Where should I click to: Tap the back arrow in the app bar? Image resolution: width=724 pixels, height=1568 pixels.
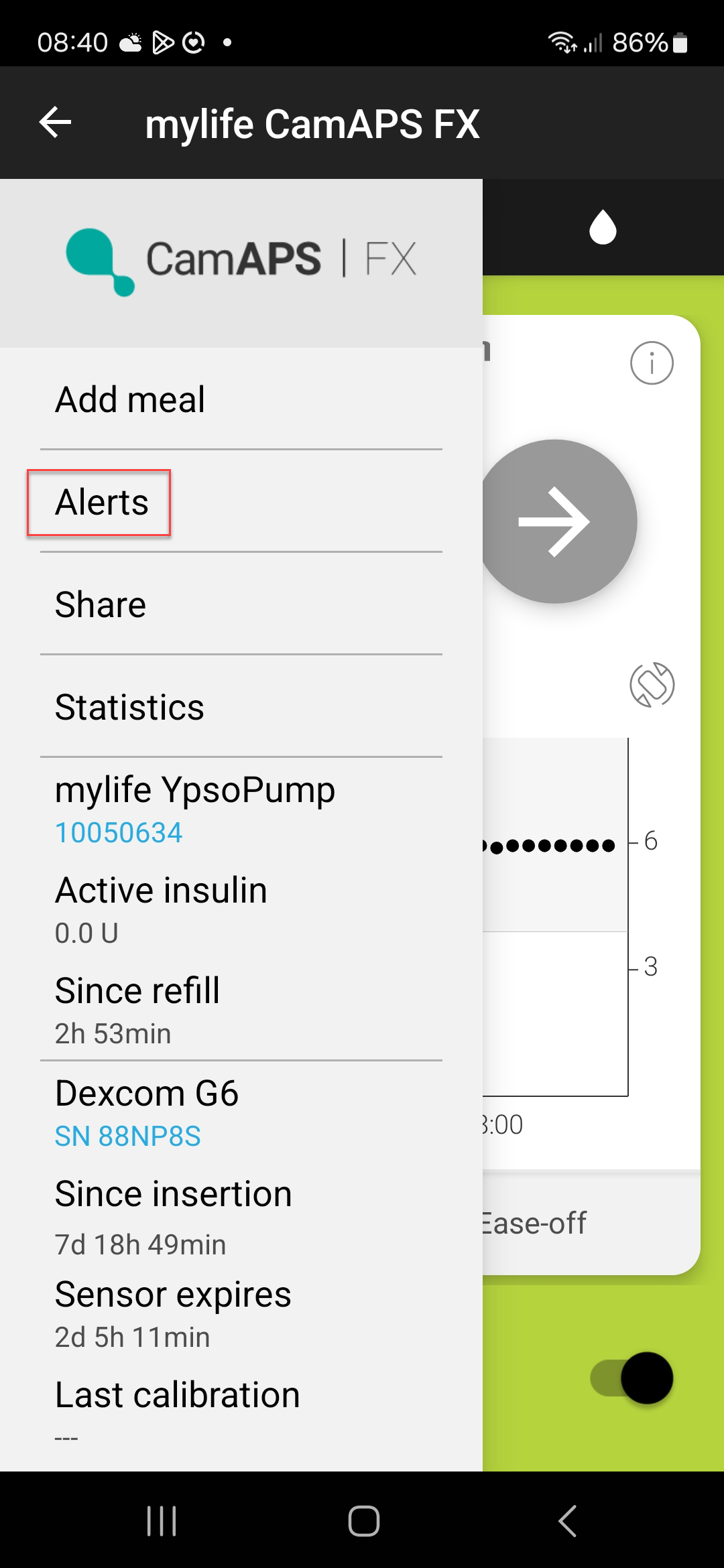click(x=56, y=123)
